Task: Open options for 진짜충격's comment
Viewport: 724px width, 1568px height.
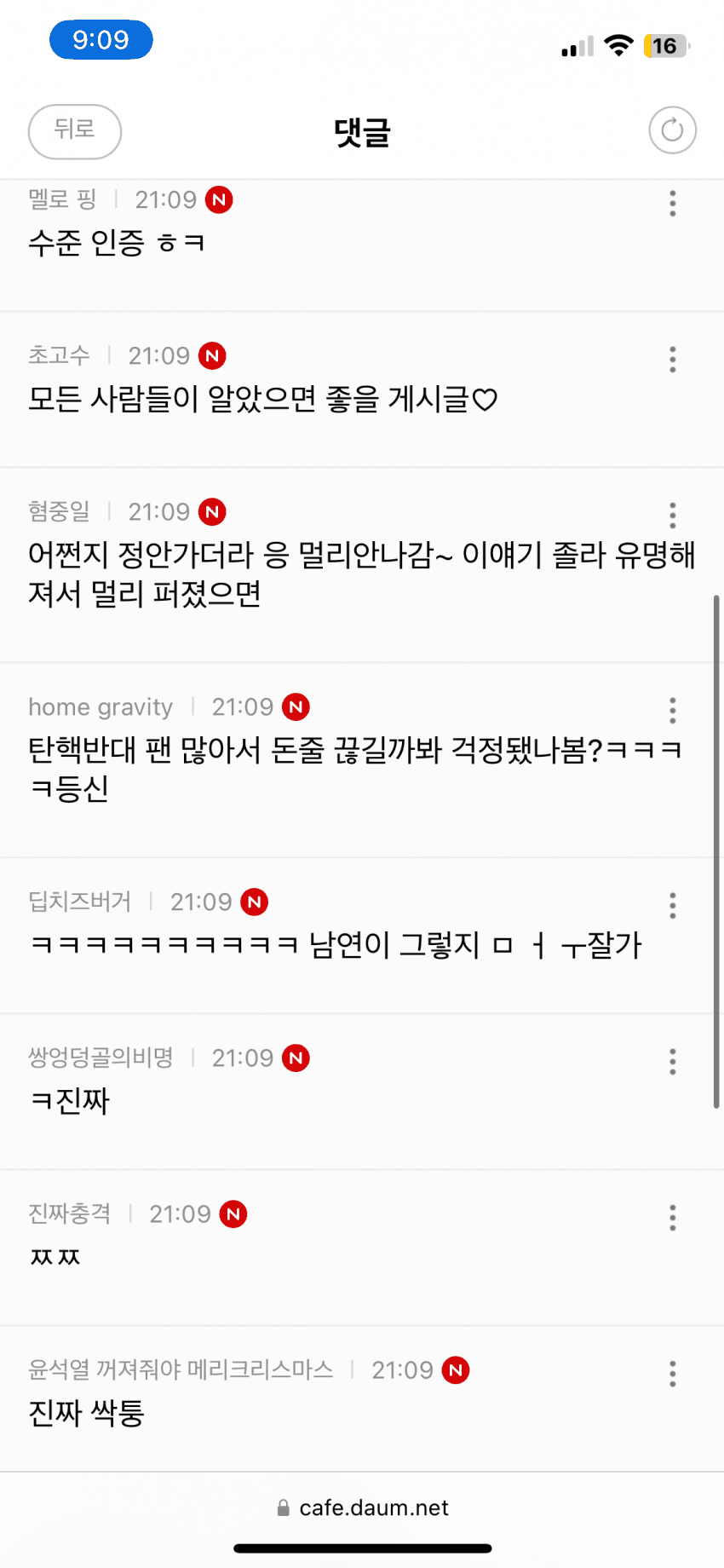Action: coord(672,1217)
